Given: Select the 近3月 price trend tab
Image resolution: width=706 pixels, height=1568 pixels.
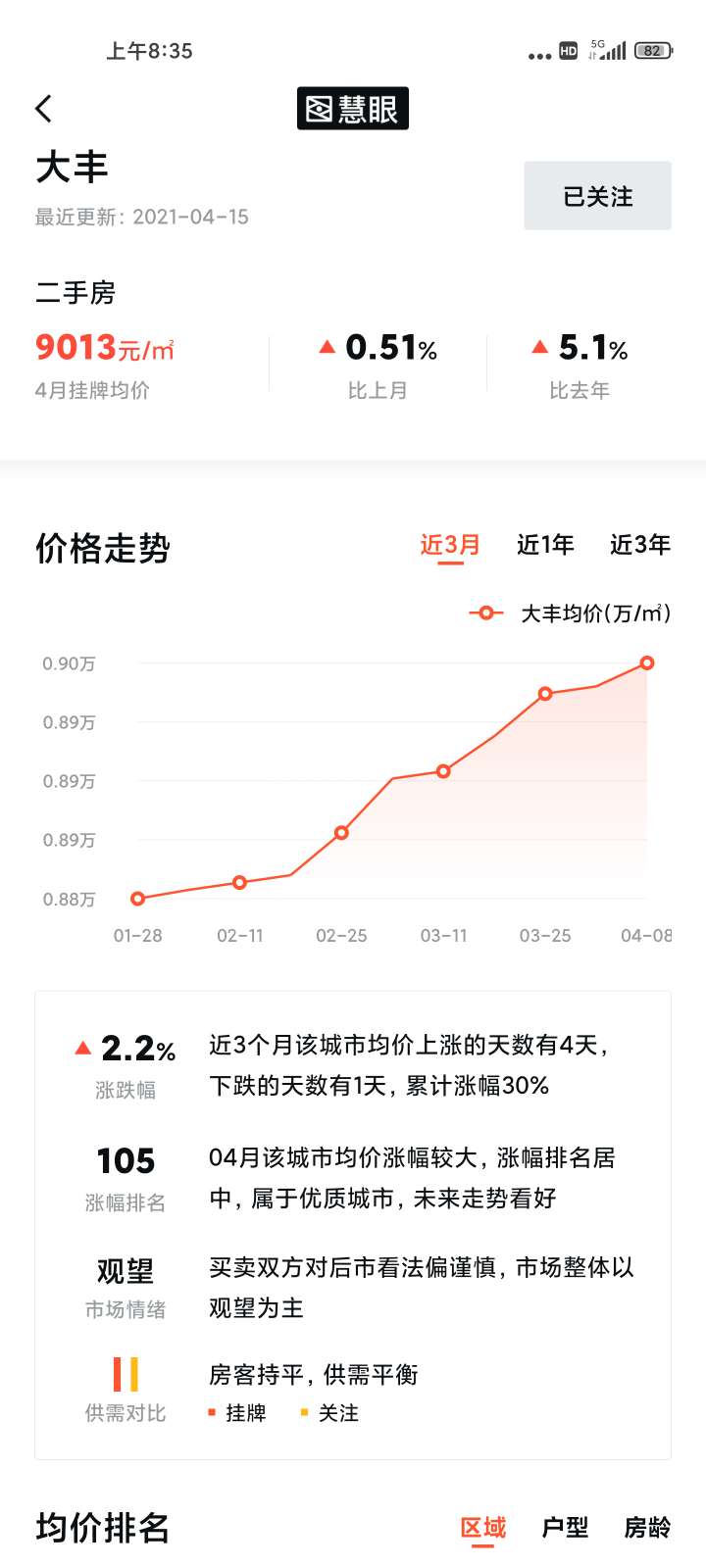Looking at the screenshot, I should [x=450, y=545].
